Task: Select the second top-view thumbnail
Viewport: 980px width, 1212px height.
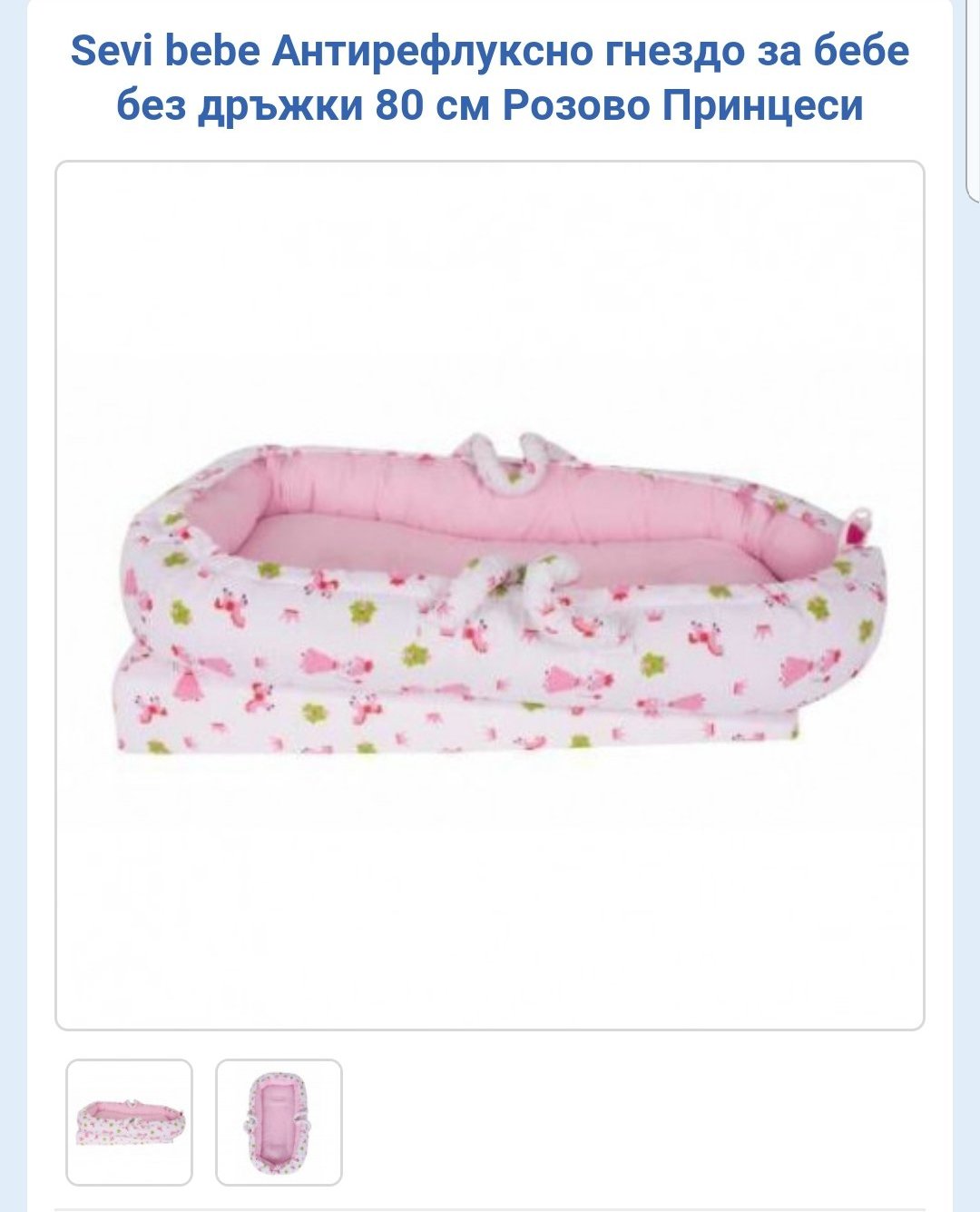Action: [279, 1122]
